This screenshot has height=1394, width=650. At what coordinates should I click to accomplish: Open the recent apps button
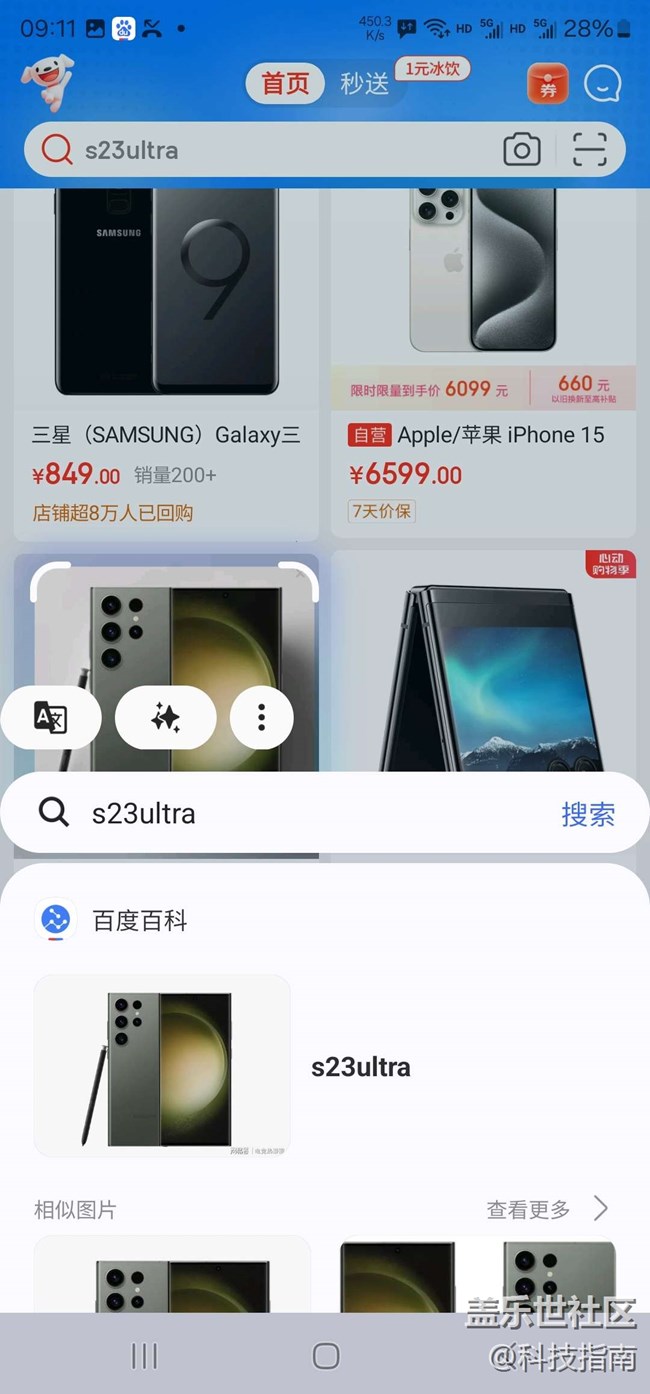point(145,1356)
